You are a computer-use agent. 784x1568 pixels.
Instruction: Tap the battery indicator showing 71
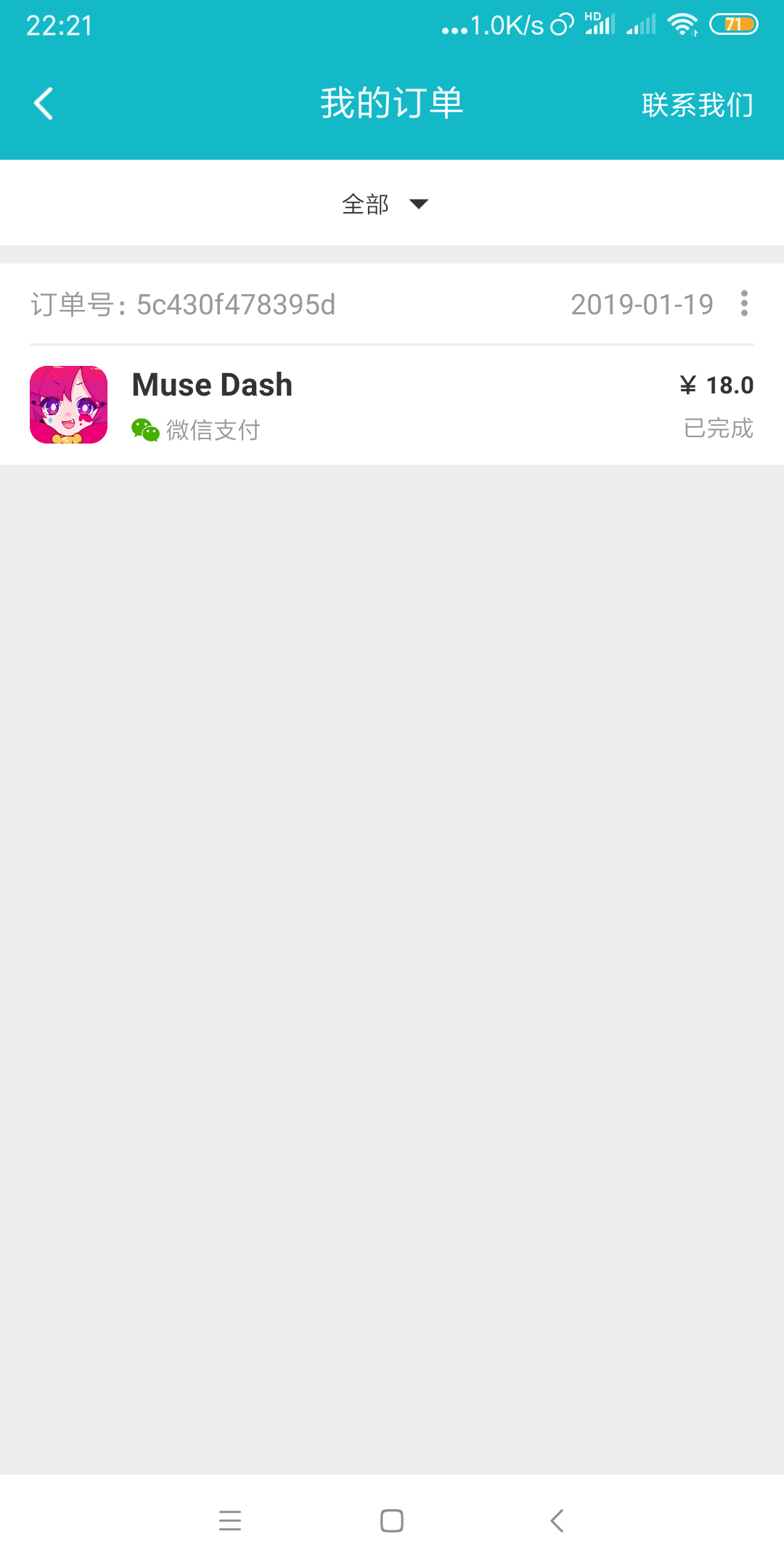(735, 24)
